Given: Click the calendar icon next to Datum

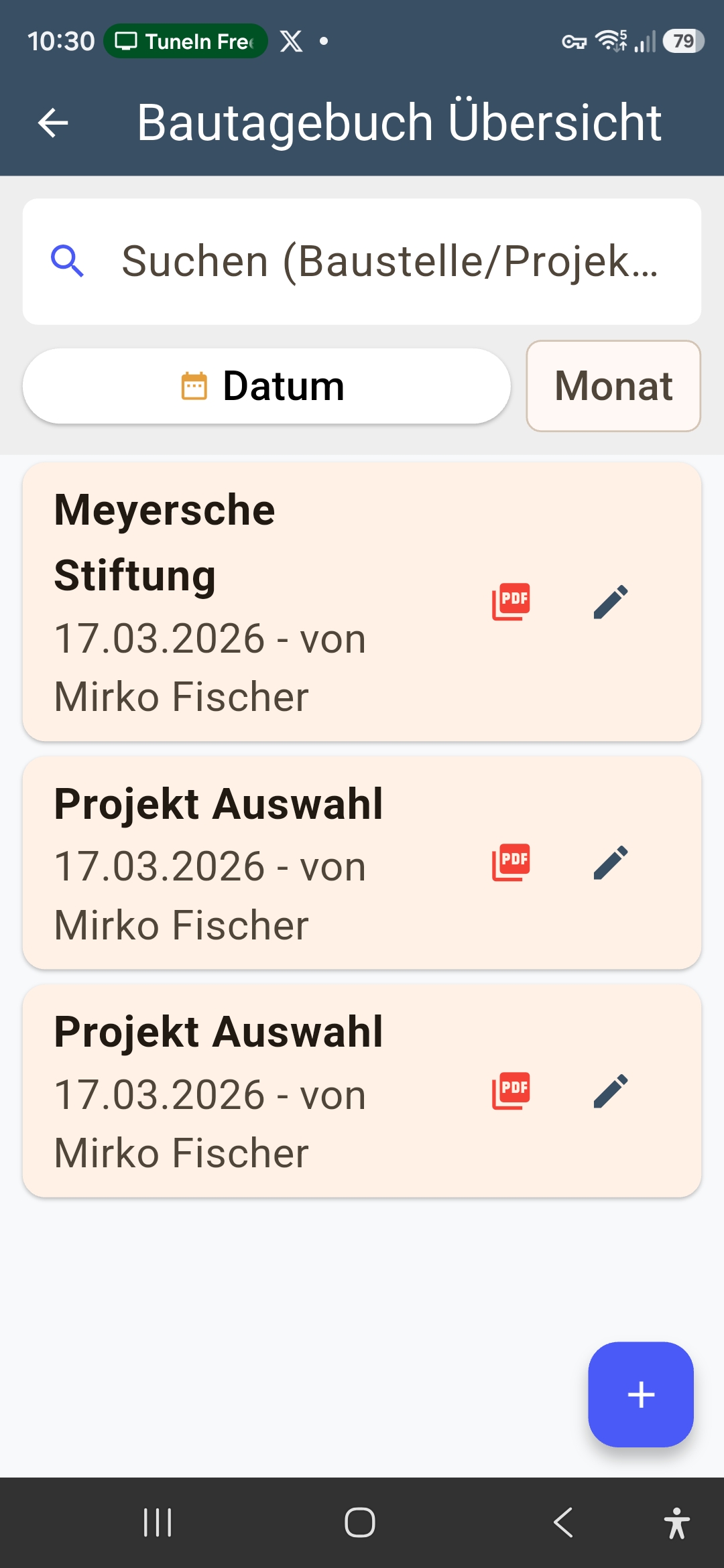Looking at the screenshot, I should [x=193, y=385].
